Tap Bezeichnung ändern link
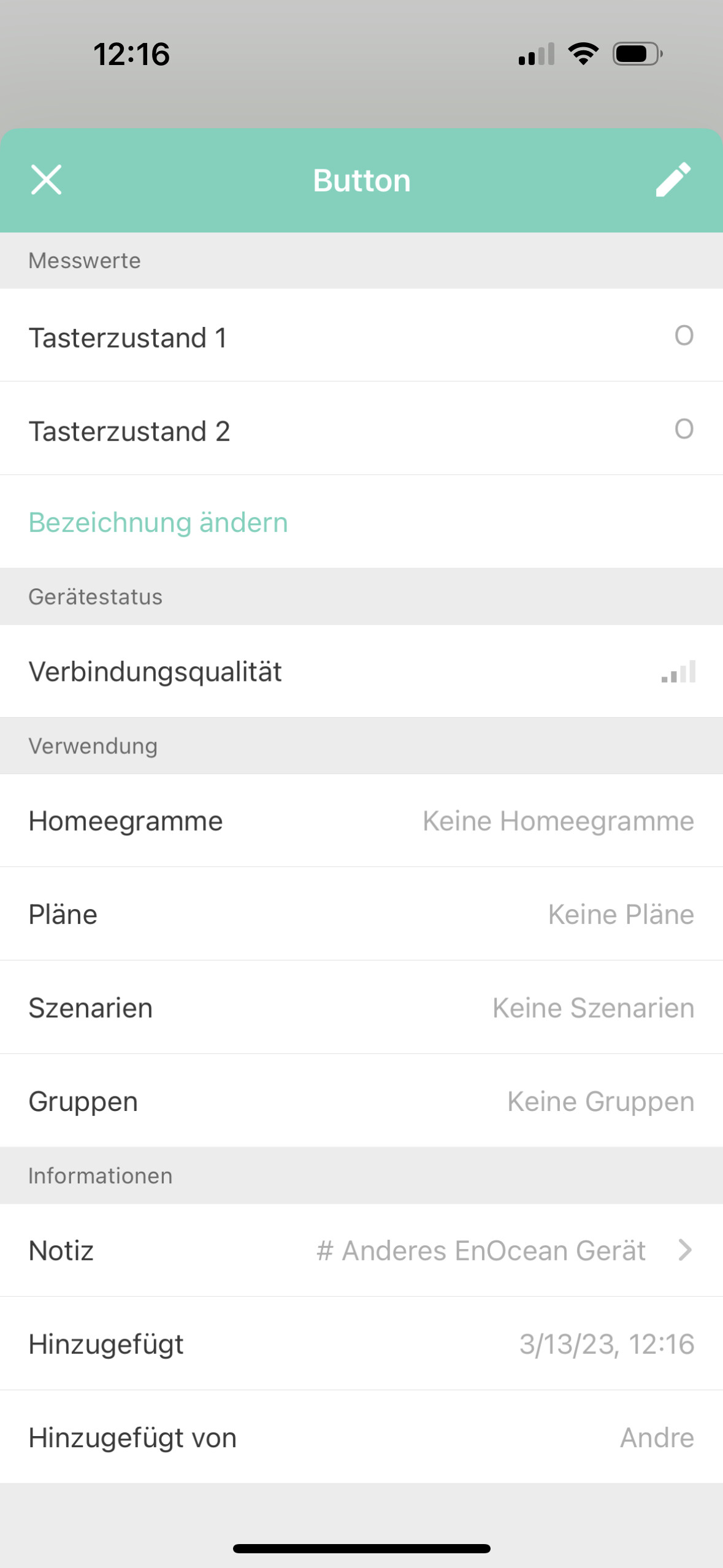This screenshot has height=1568, width=723. pos(158,522)
